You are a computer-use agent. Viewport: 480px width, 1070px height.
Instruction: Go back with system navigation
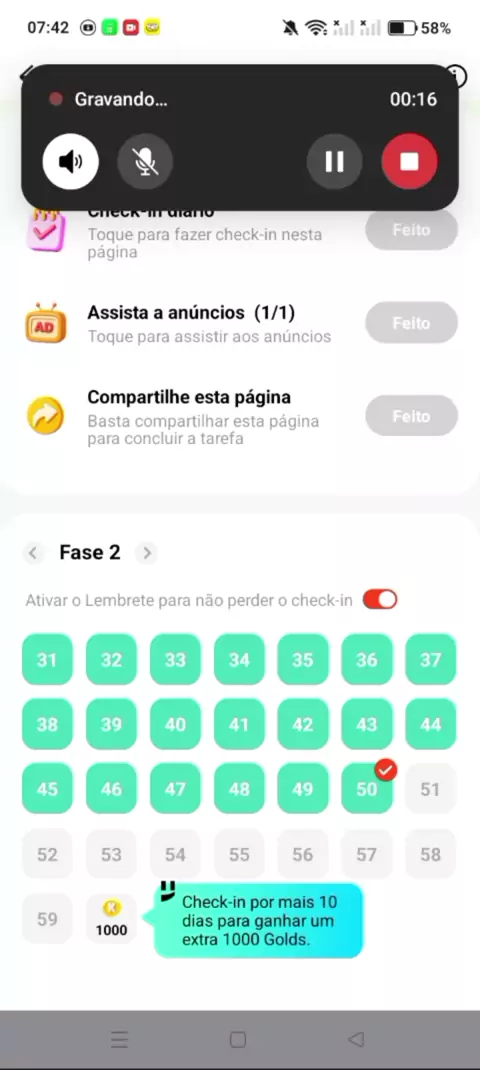click(x=356, y=1039)
